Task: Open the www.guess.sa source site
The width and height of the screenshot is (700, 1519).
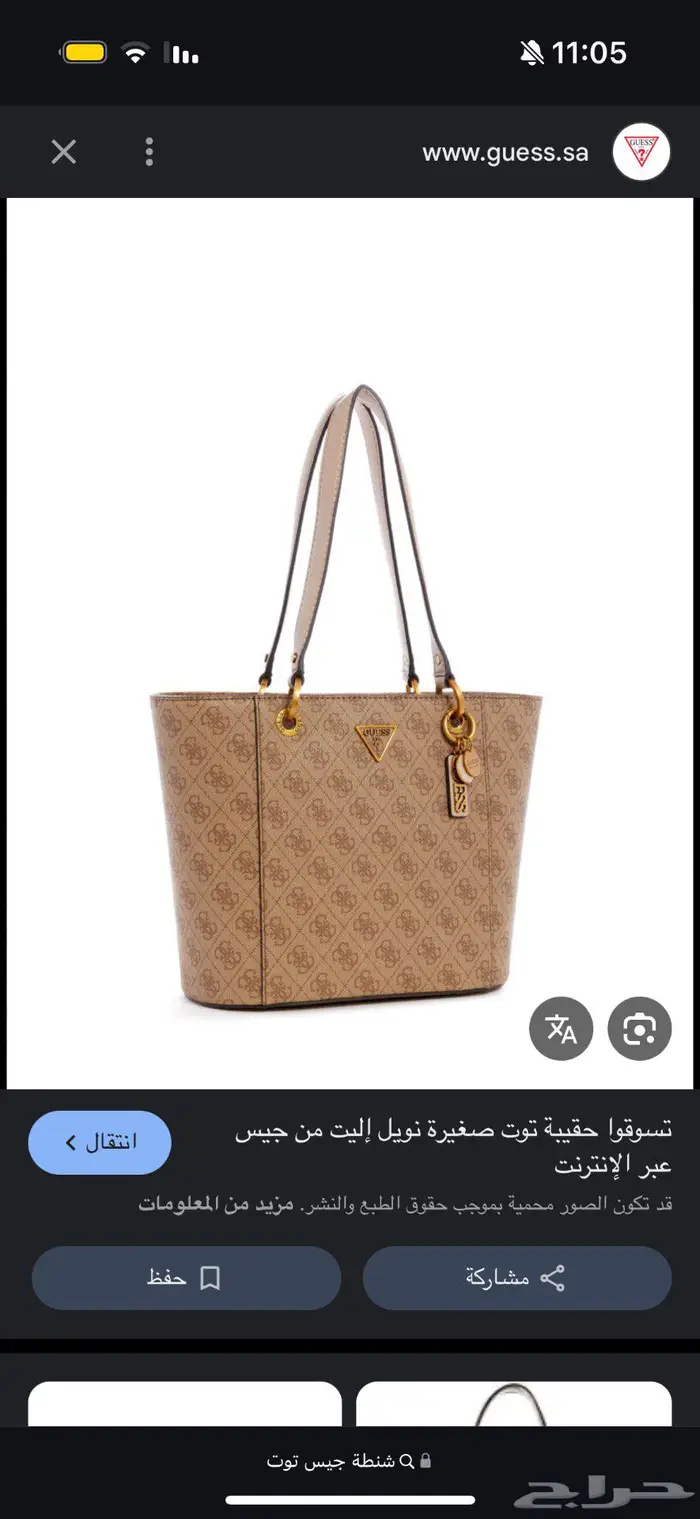Action: coord(505,153)
